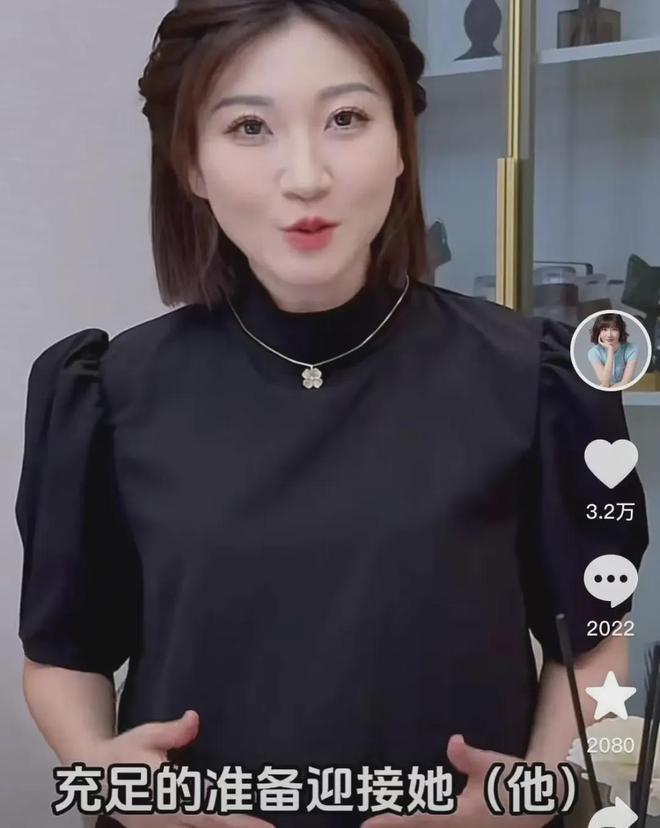
Task: Save the video with the star icon
Action: point(610,696)
